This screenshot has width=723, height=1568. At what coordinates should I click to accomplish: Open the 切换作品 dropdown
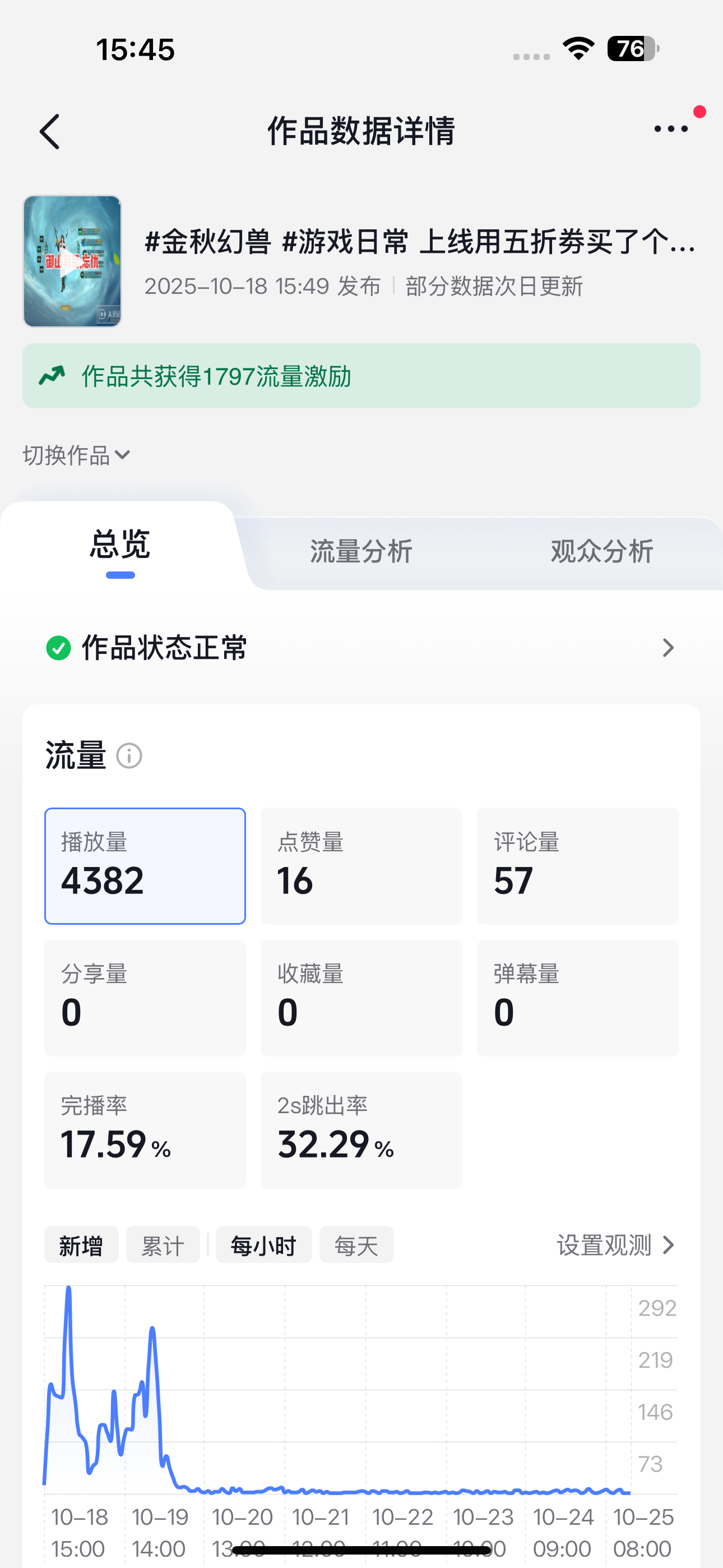[74, 455]
